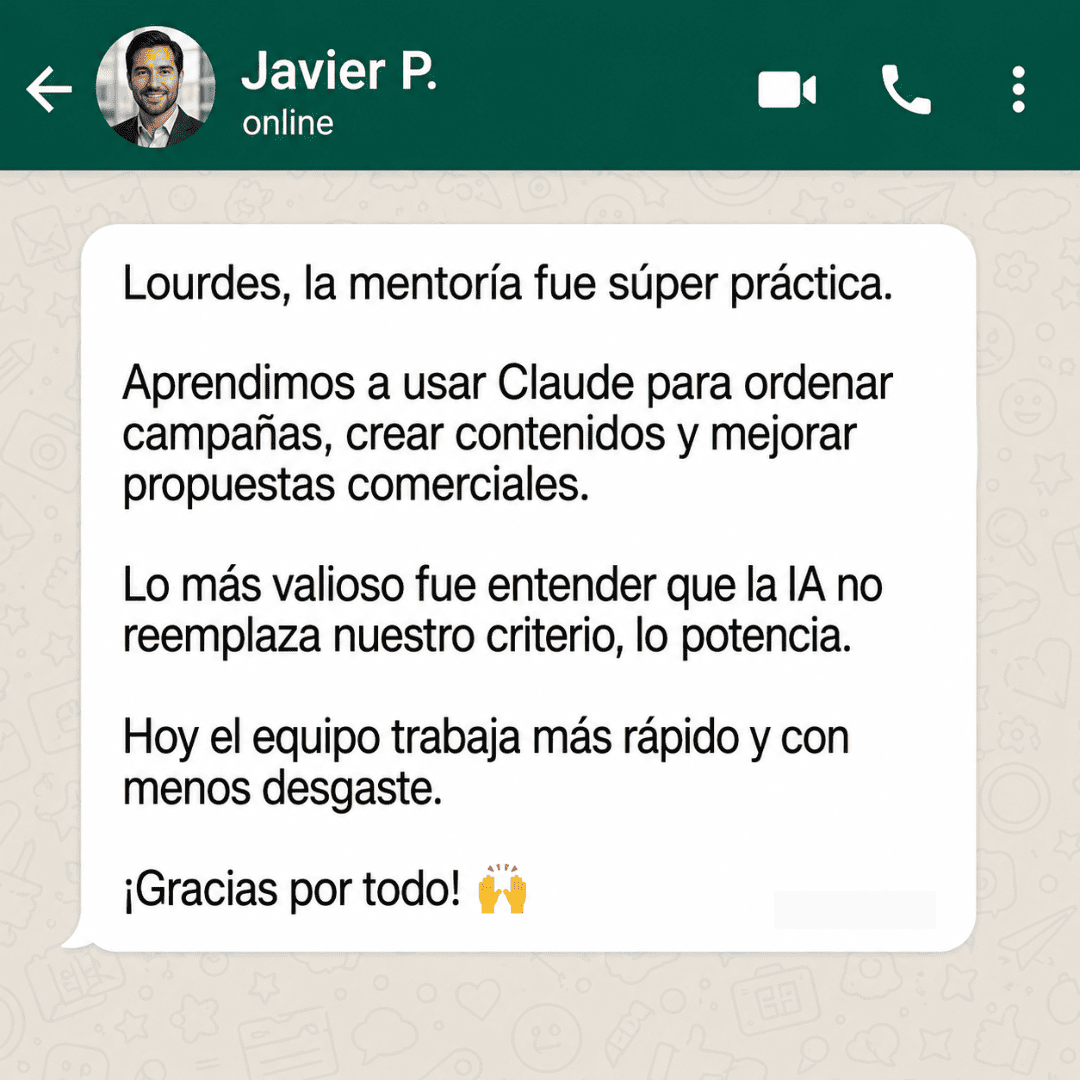Open the three-dot overflow menu
Image resolution: width=1080 pixels, height=1080 pixels.
tap(1018, 90)
